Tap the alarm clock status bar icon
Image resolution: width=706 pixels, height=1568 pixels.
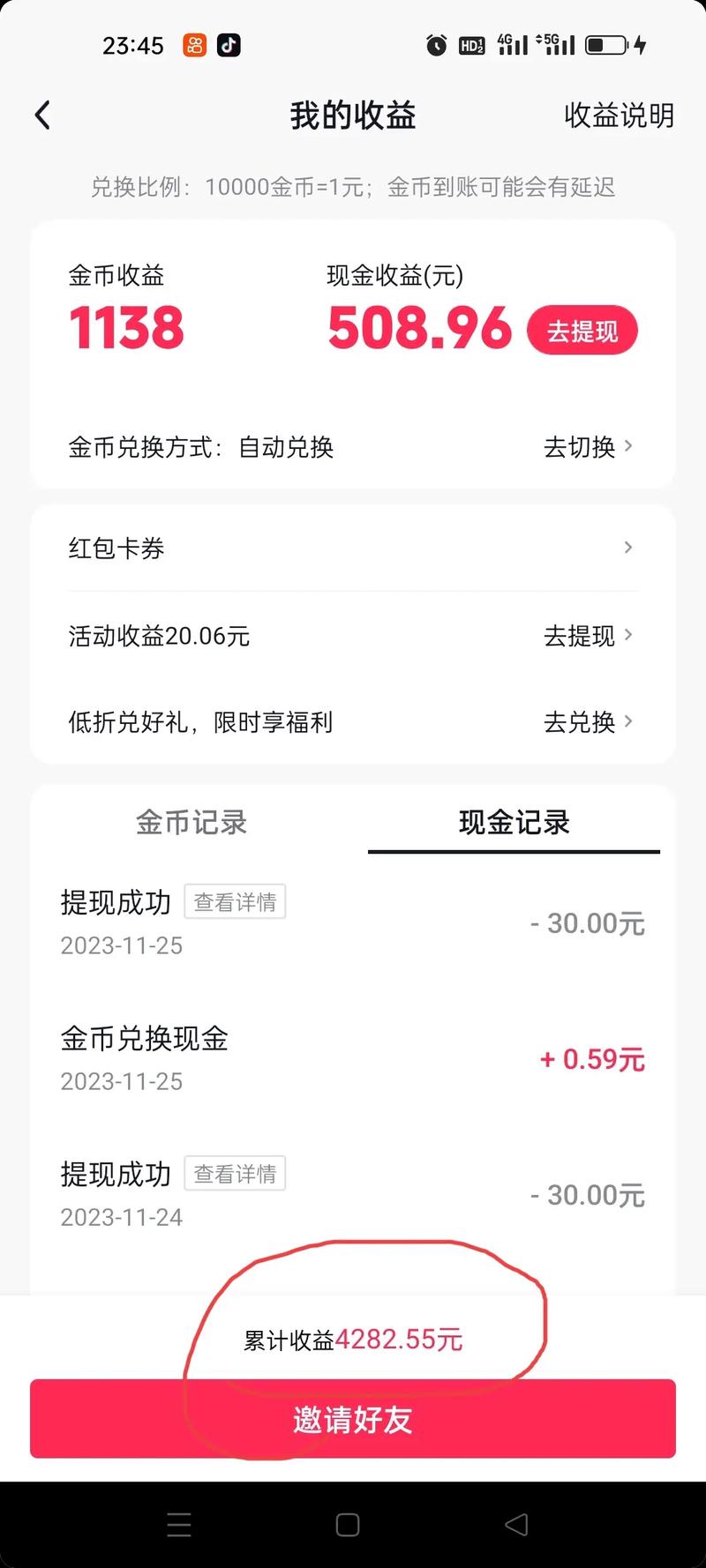point(436,45)
